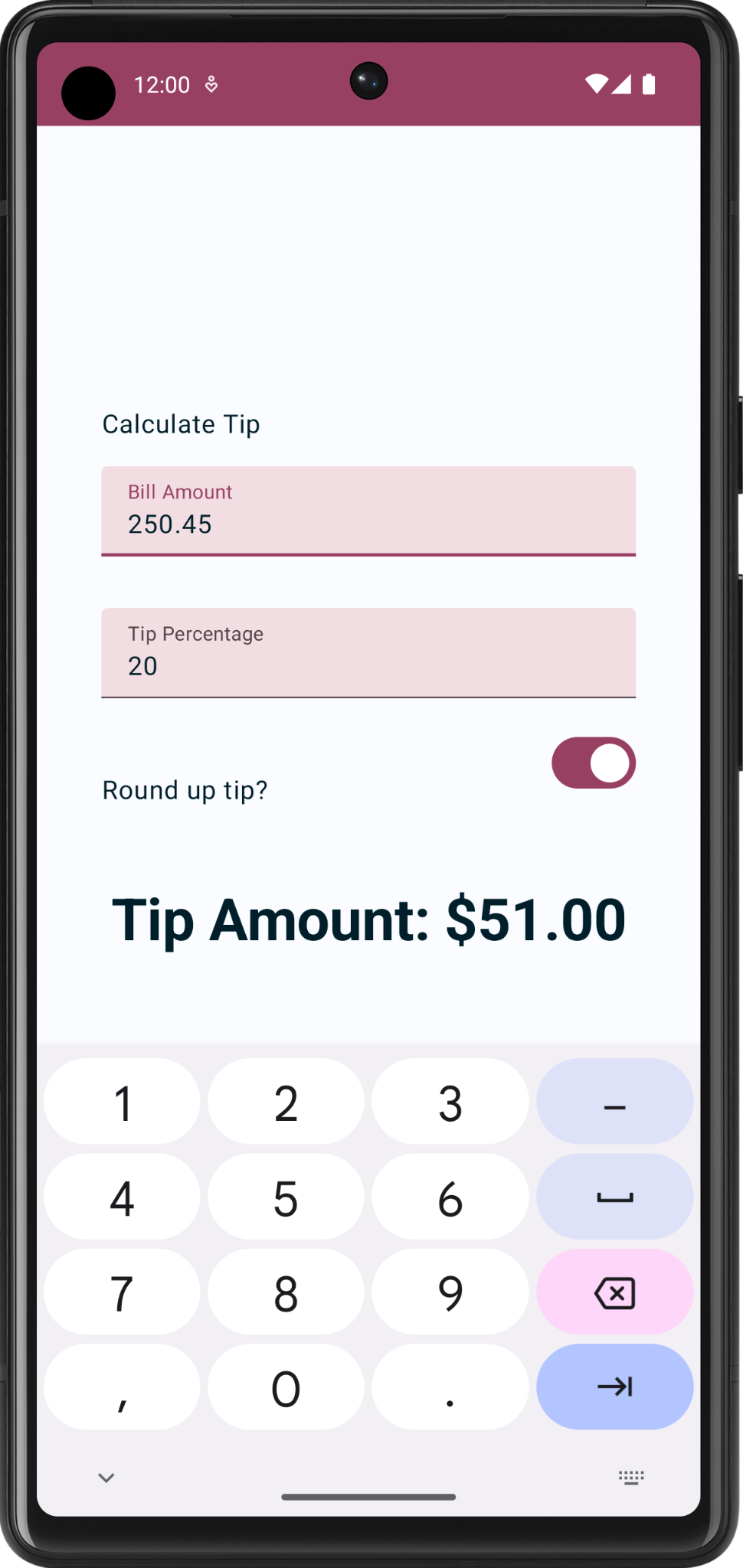The height and width of the screenshot is (1568, 743).
Task: Delete a character with the backspace key
Action: [615, 1292]
